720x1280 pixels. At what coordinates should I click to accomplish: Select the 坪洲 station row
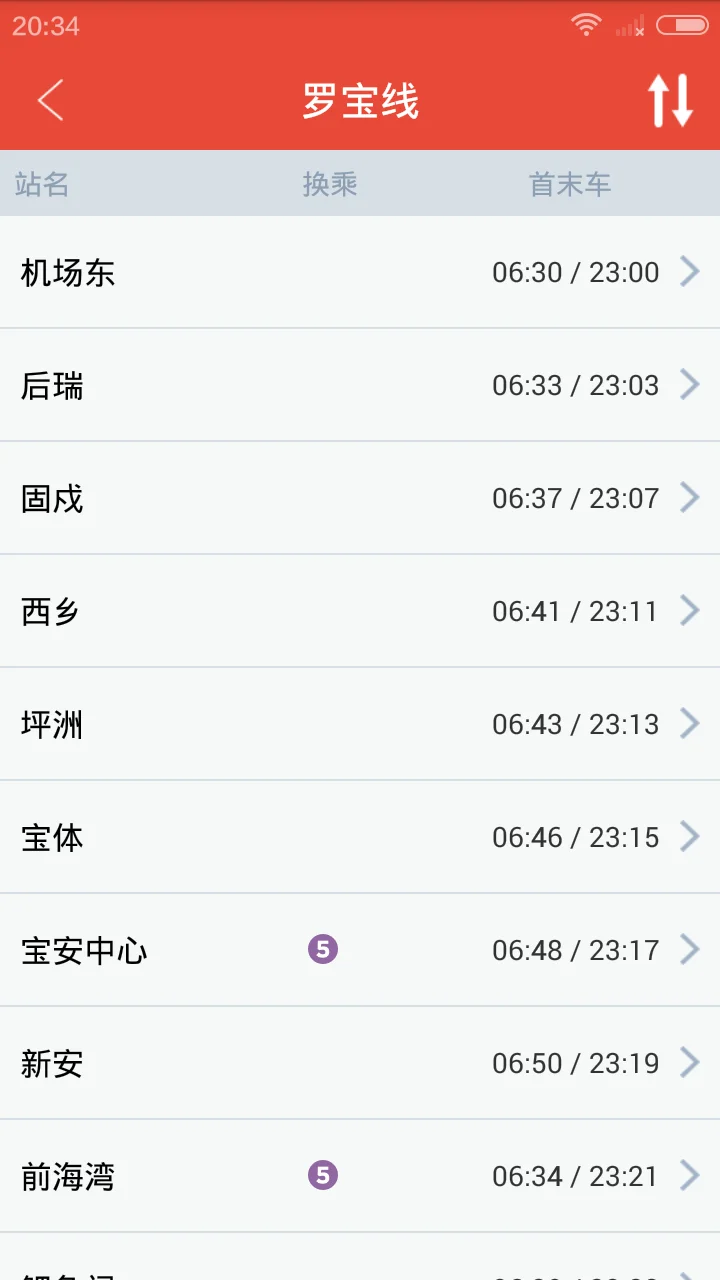tap(52, 724)
